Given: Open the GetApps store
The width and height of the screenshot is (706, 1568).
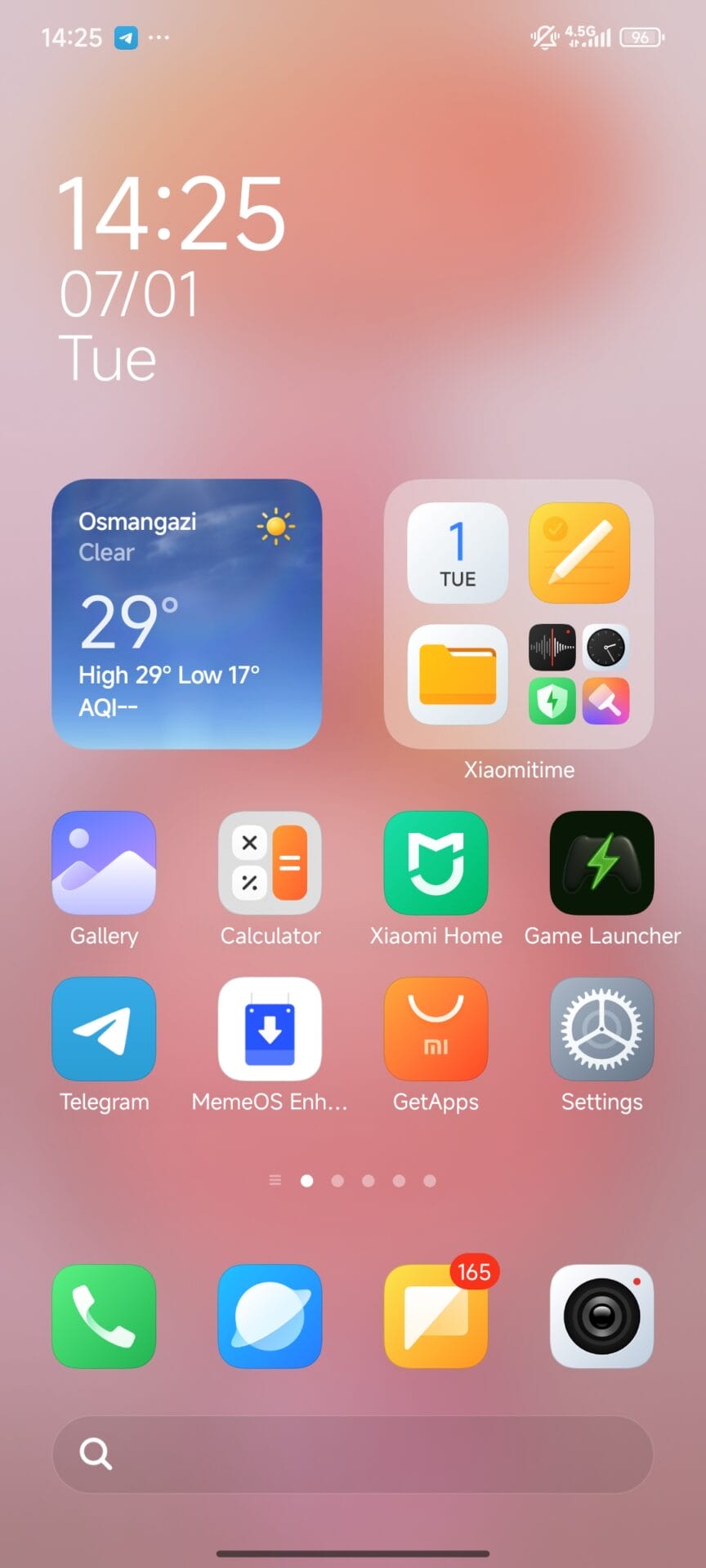Looking at the screenshot, I should pos(436,1029).
